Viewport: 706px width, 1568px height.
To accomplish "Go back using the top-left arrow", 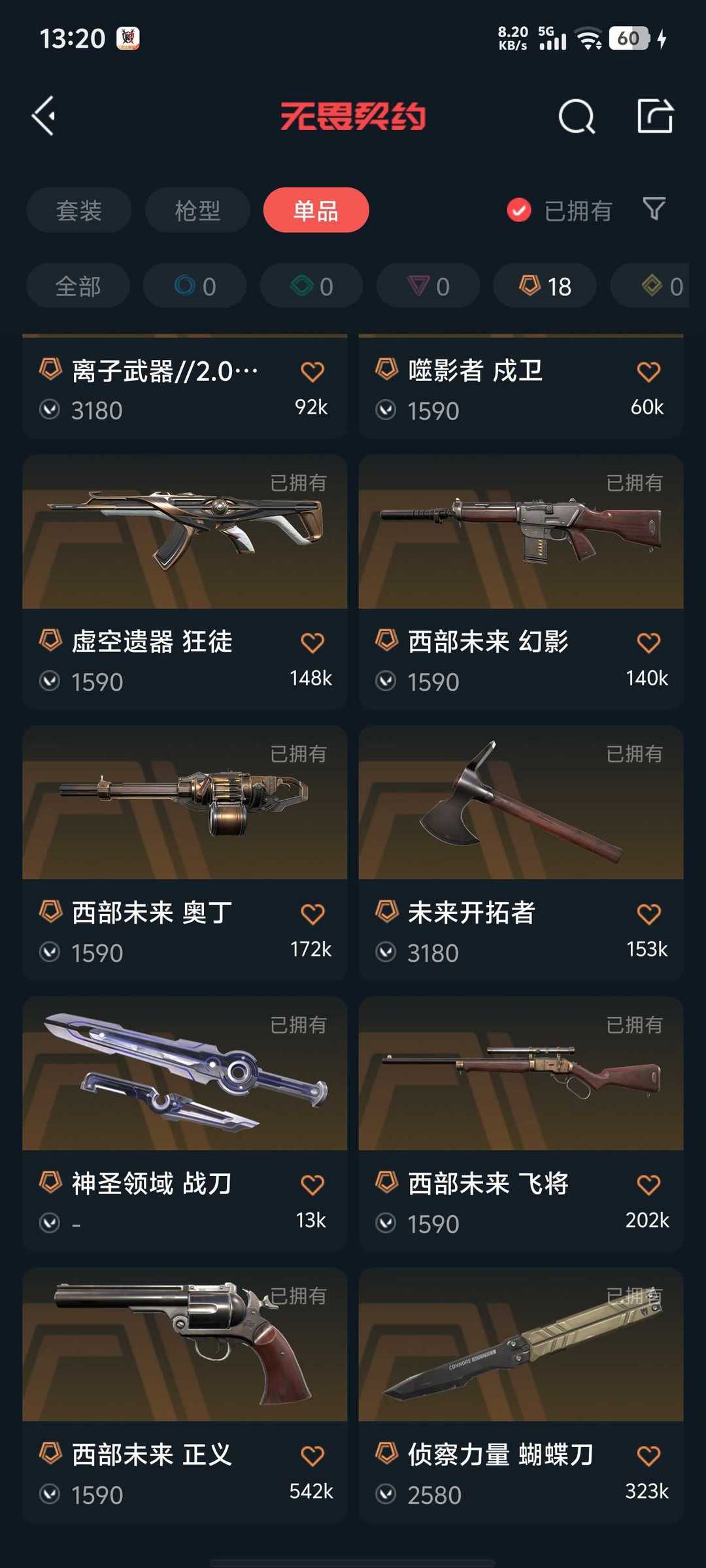I will (x=44, y=116).
